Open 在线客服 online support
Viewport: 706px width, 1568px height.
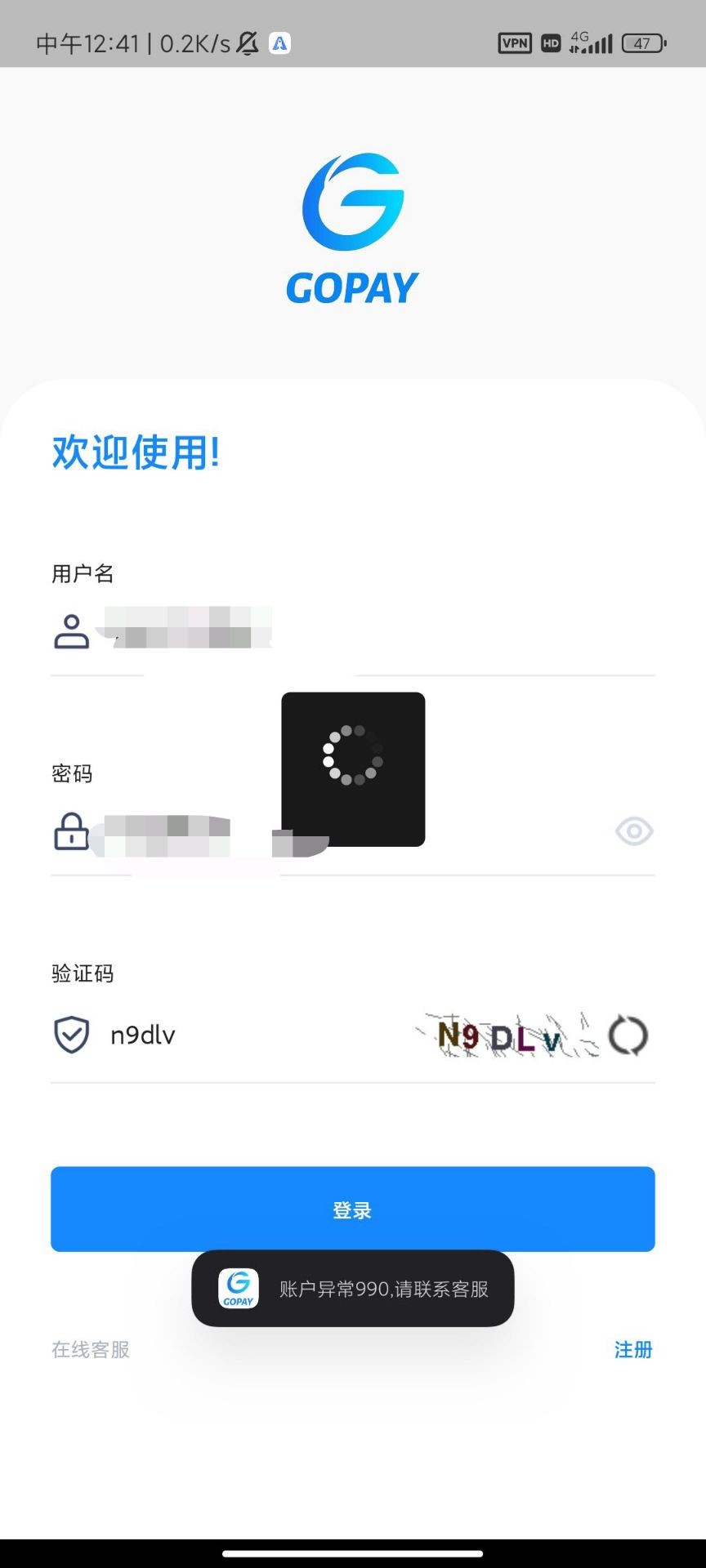tap(91, 1350)
